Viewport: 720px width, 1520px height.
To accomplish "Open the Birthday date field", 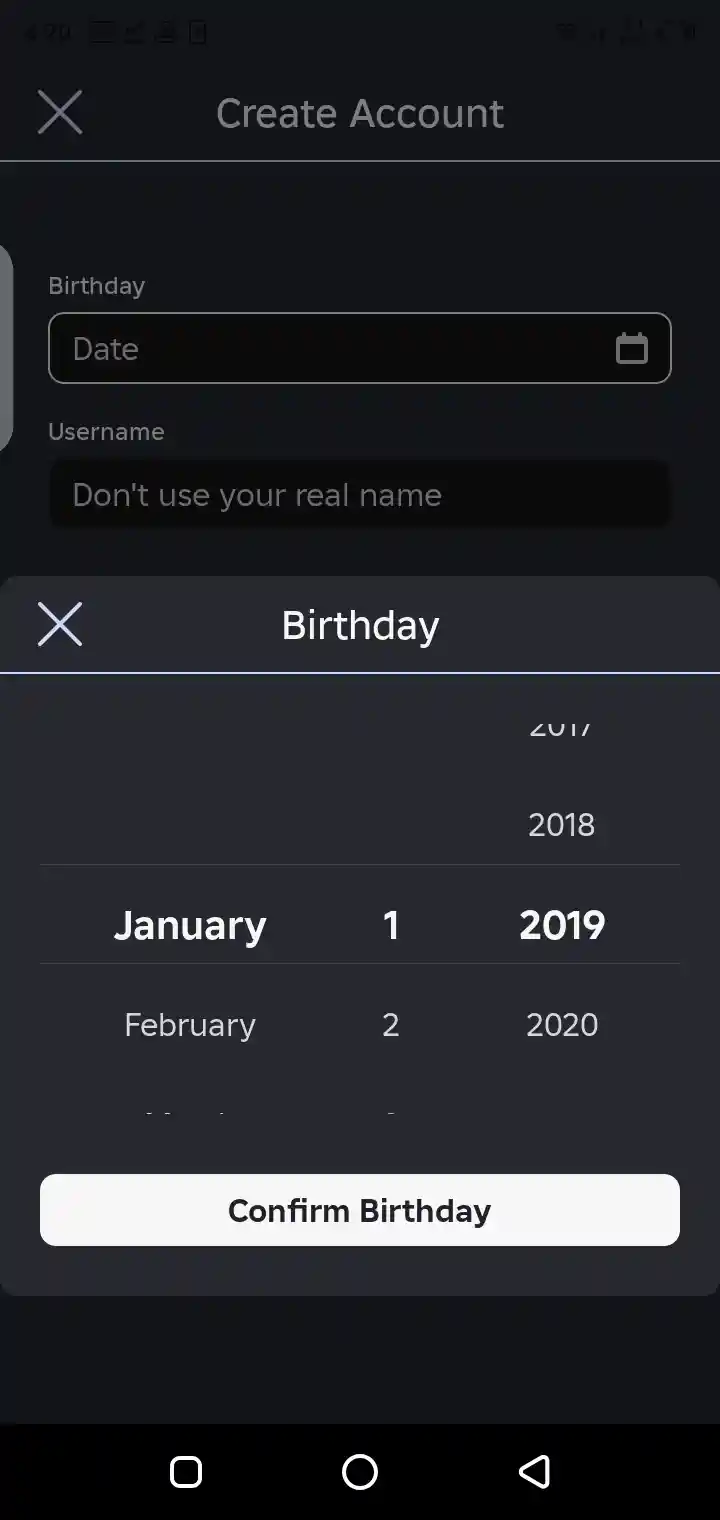I will pyautogui.click(x=330, y=348).
